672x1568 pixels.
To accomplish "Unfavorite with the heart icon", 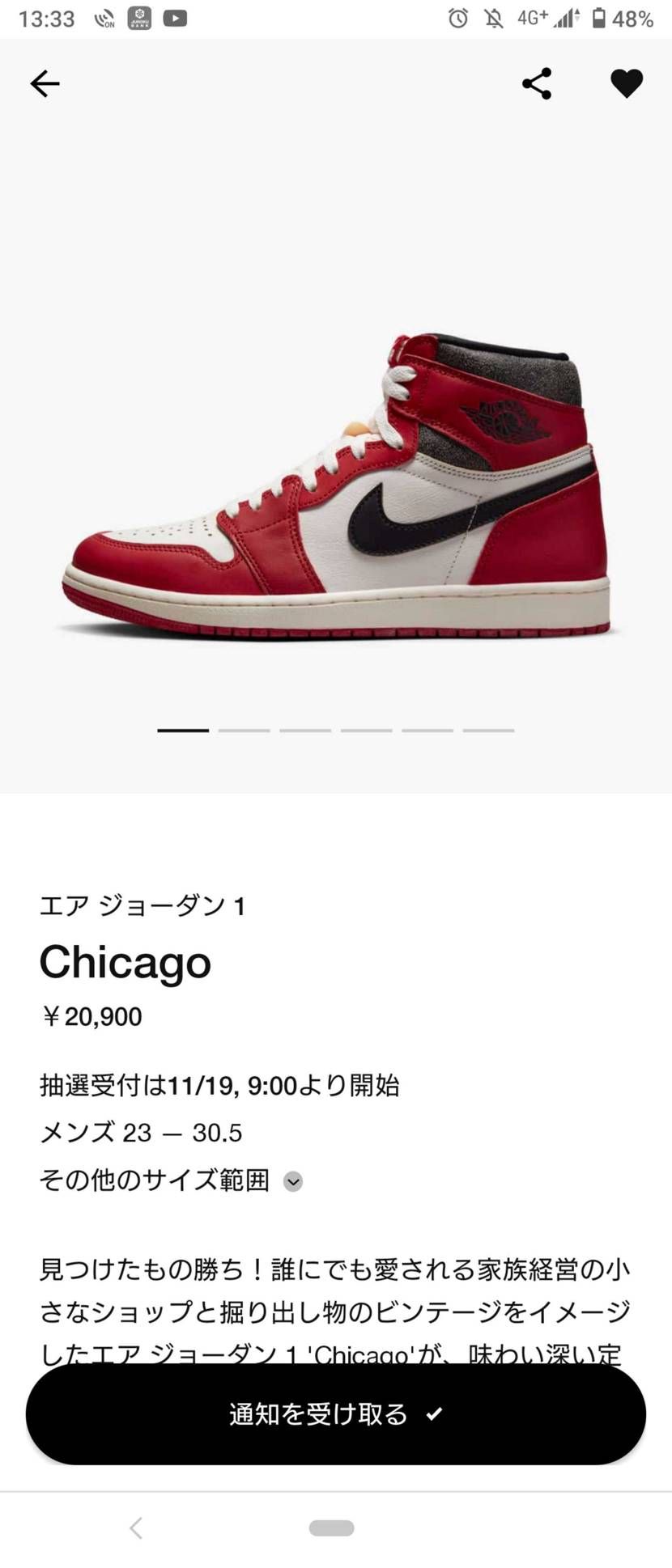I will tap(626, 83).
